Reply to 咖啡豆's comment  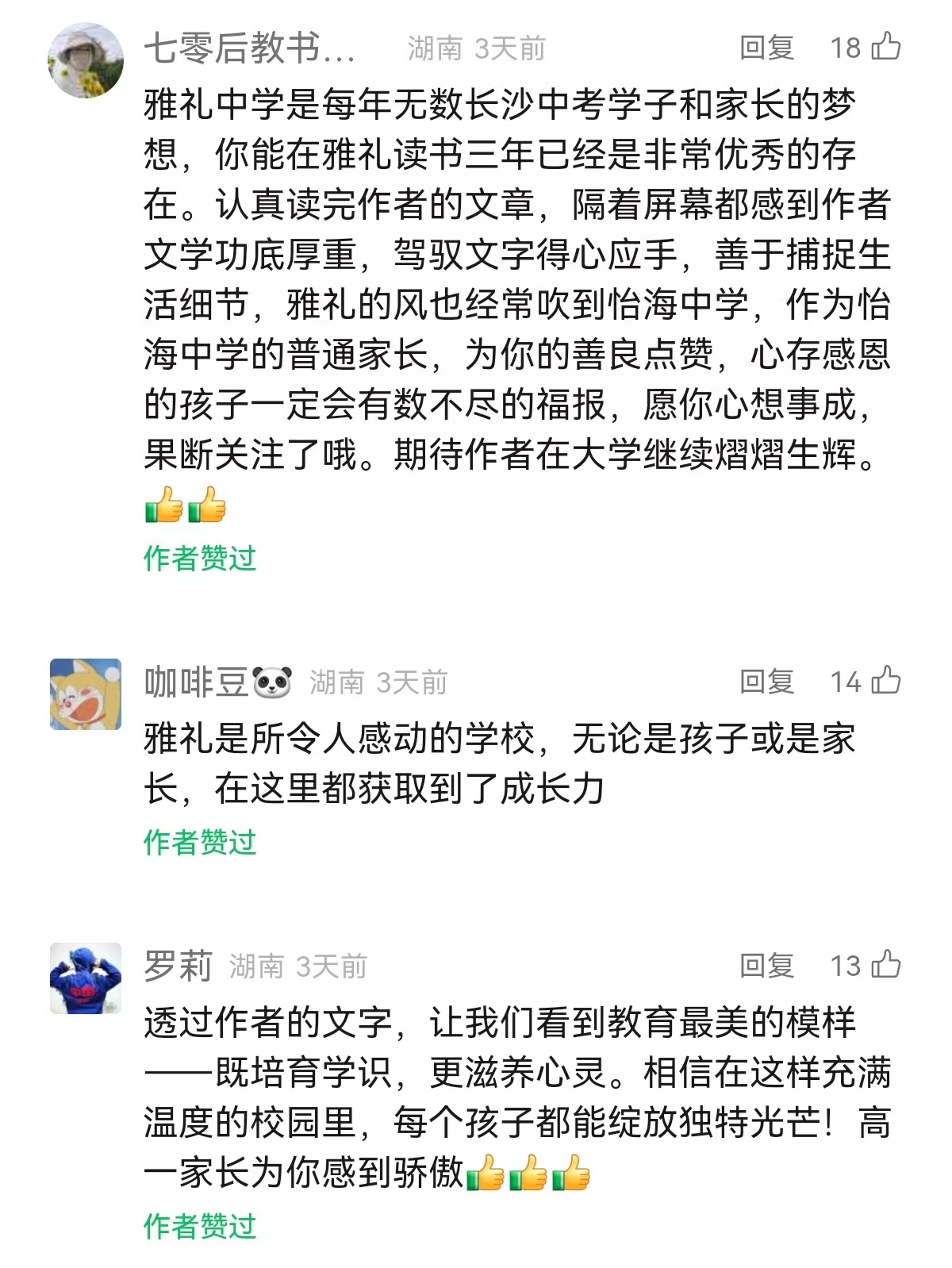766,682
